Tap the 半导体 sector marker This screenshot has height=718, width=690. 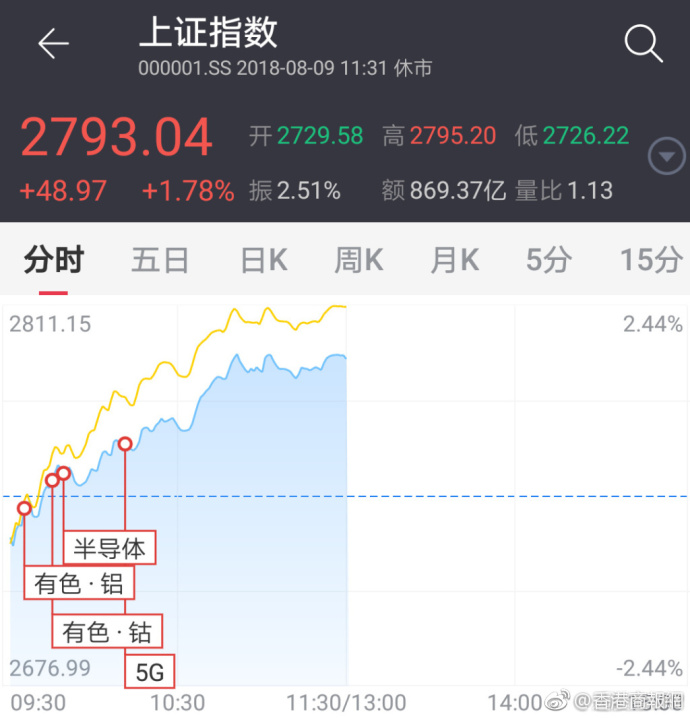(109, 548)
